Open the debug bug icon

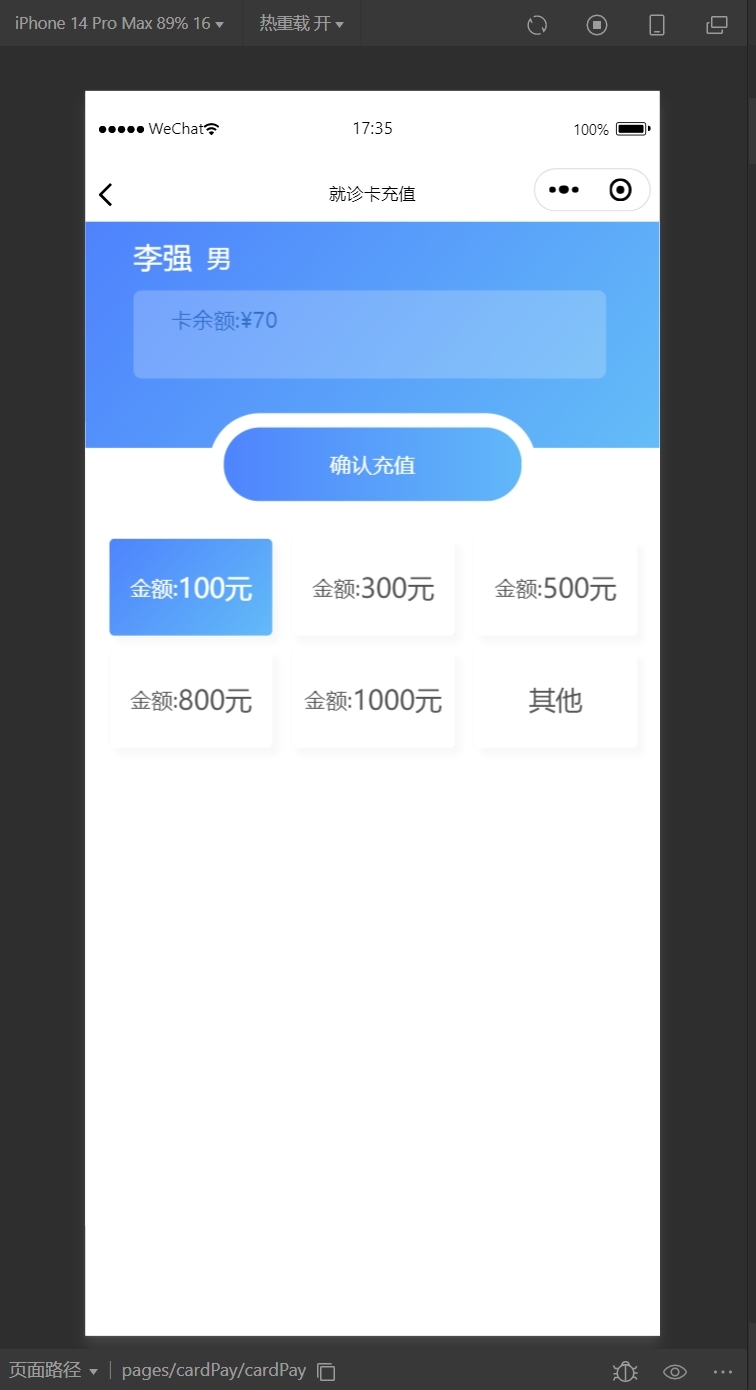(625, 1371)
